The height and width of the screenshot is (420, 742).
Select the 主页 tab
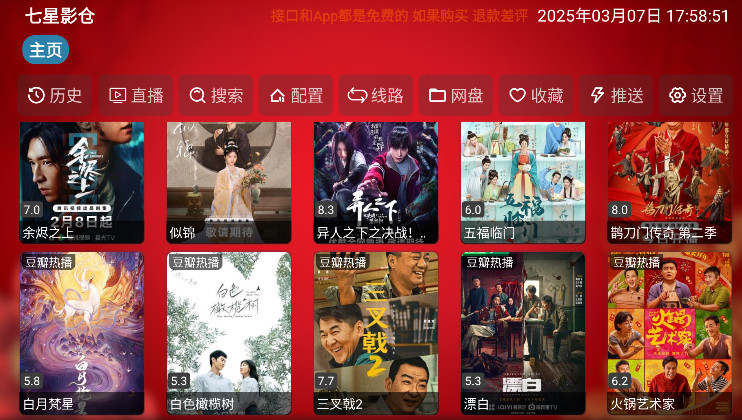45,50
